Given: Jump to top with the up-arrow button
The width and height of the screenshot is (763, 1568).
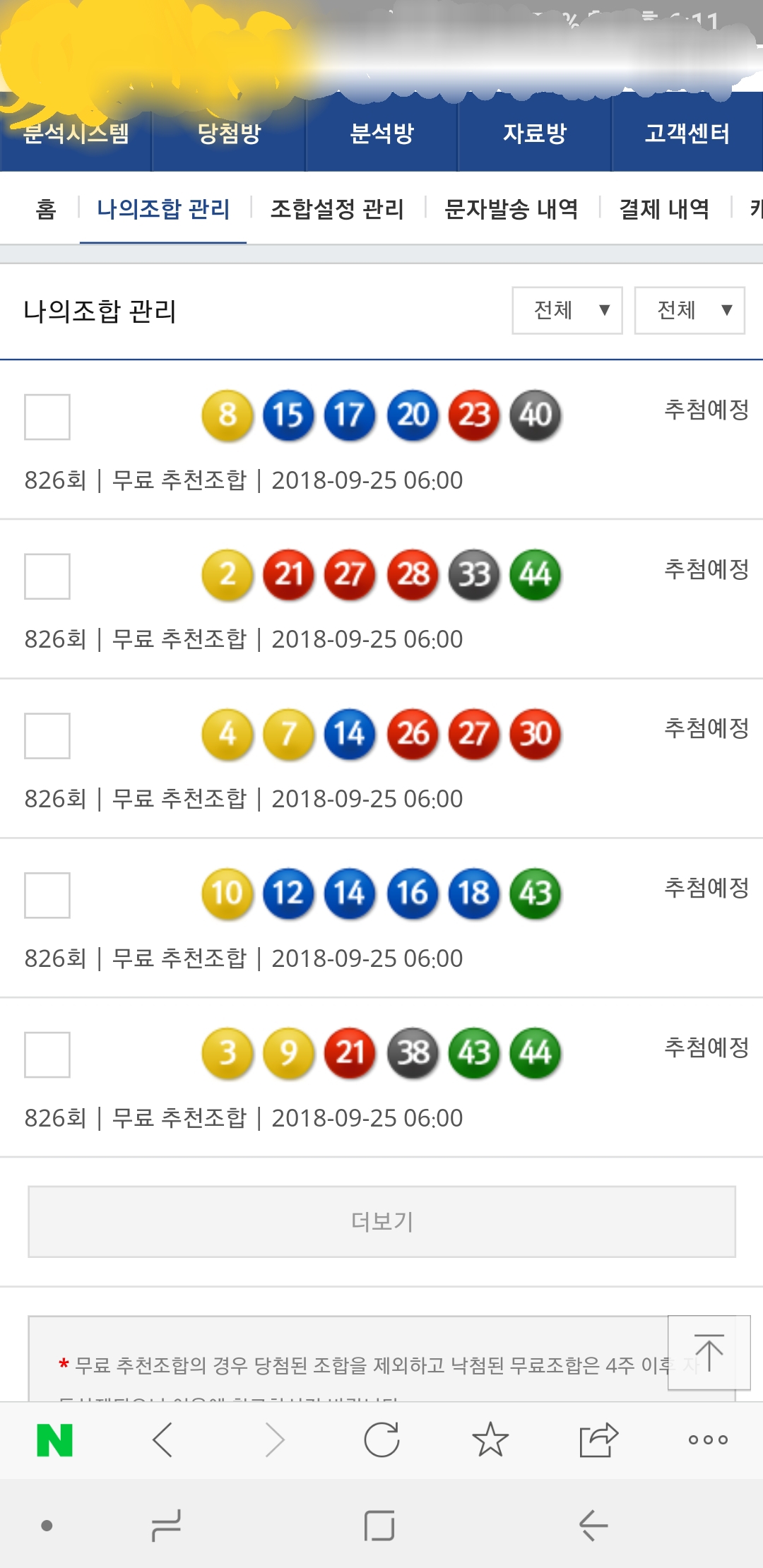Looking at the screenshot, I should (709, 1353).
